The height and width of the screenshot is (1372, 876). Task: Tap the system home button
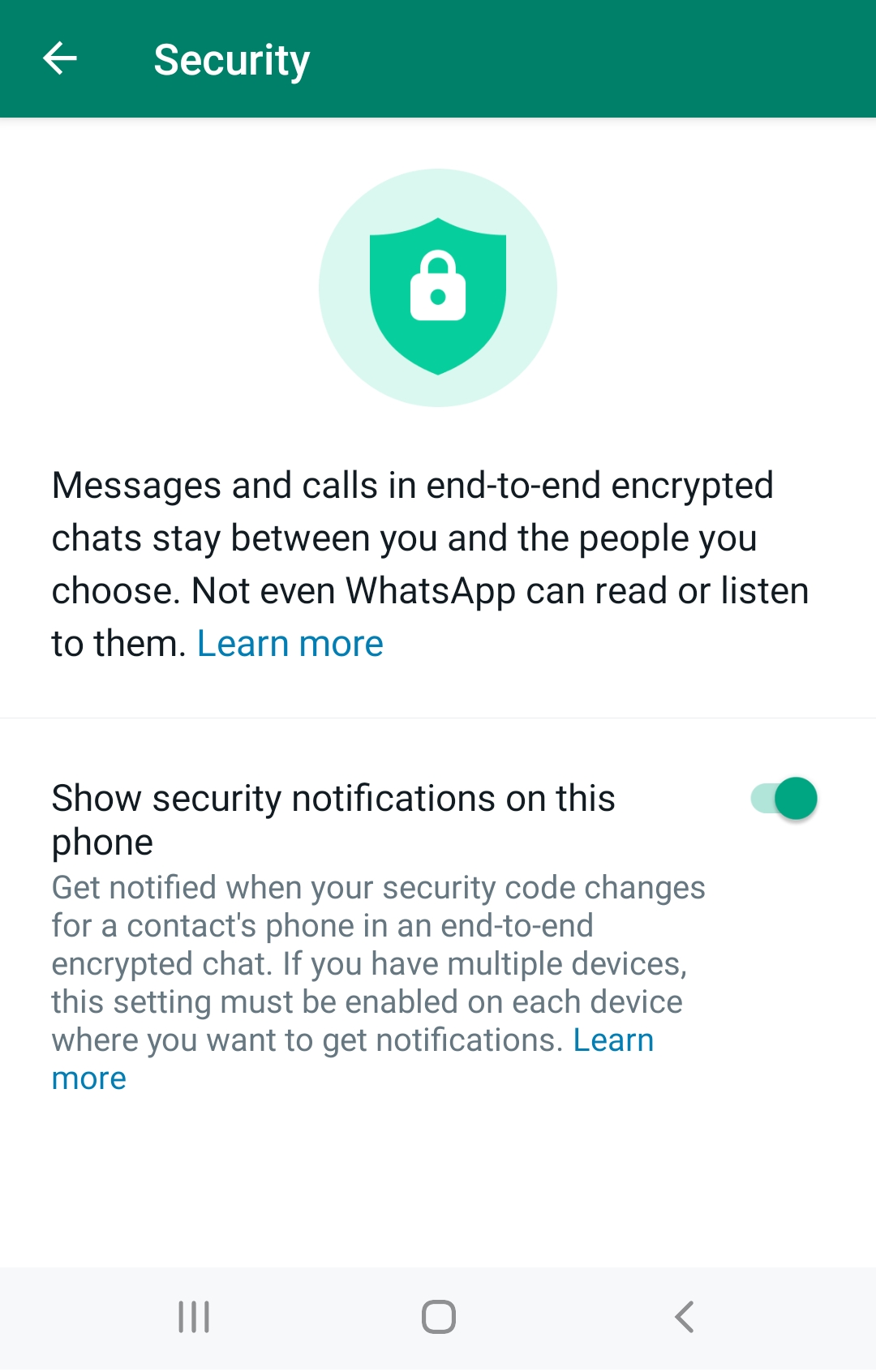tap(438, 1317)
